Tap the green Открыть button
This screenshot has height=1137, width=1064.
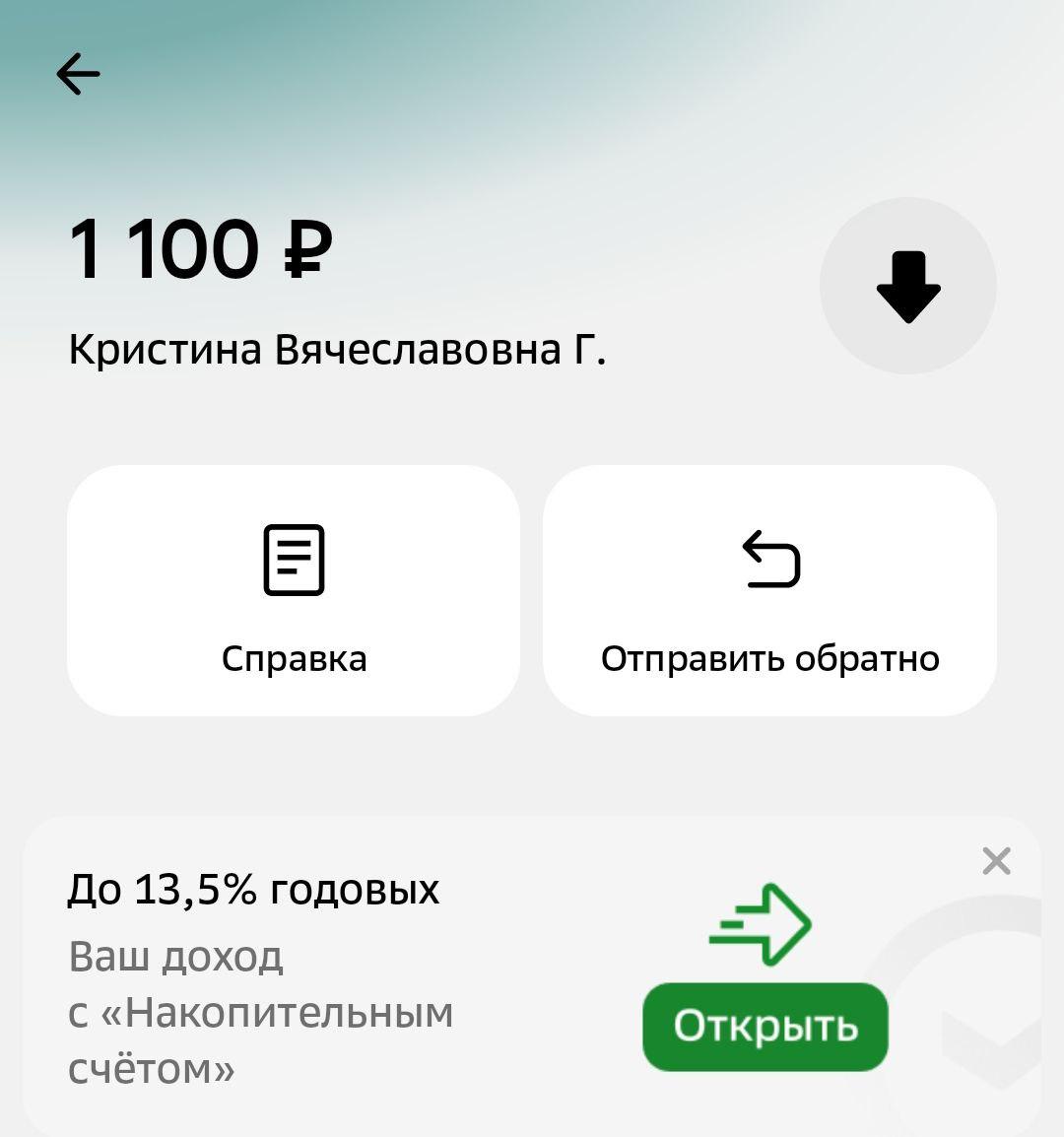765,1027
